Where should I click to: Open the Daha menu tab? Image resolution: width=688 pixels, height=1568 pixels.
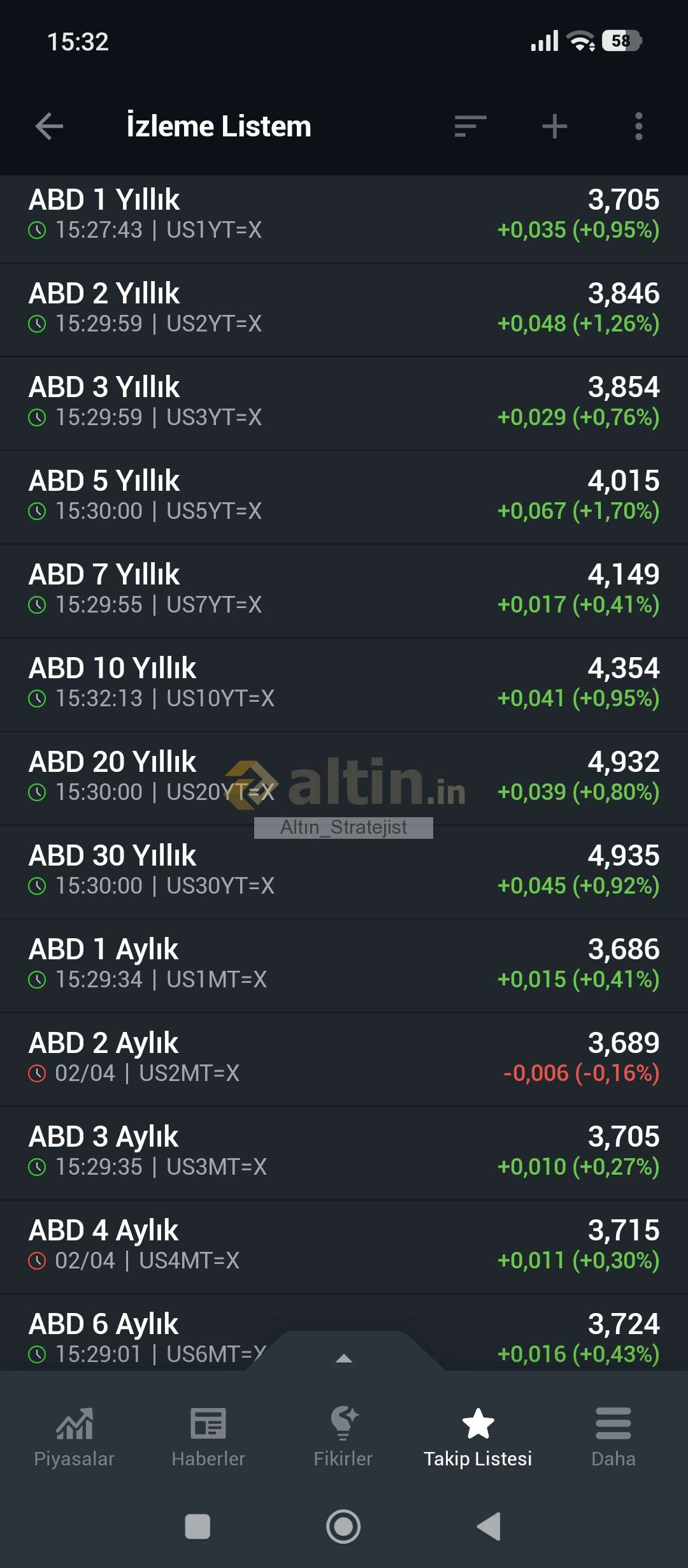click(x=613, y=1437)
